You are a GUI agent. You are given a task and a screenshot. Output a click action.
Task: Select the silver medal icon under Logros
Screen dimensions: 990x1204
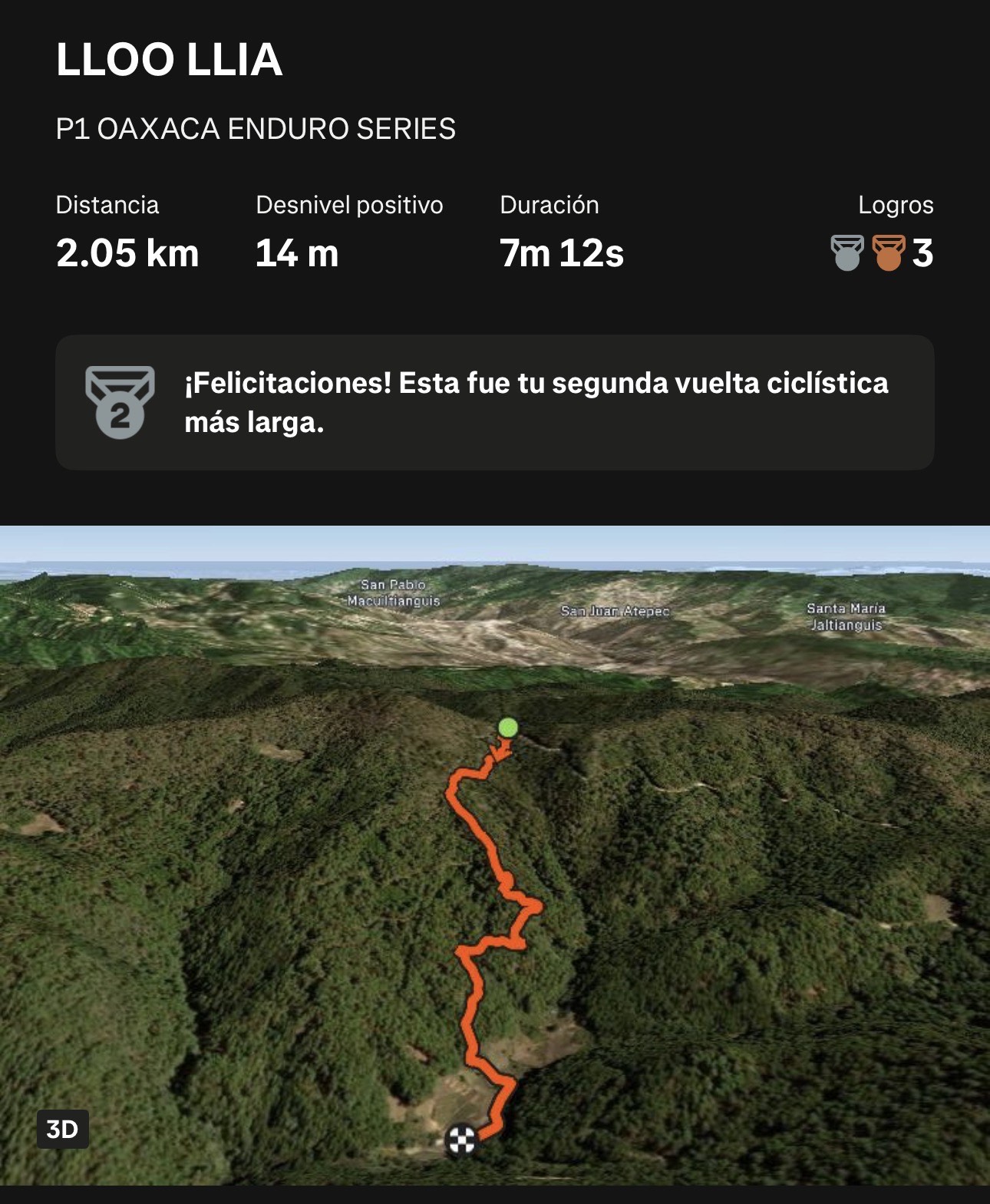pyautogui.click(x=846, y=251)
